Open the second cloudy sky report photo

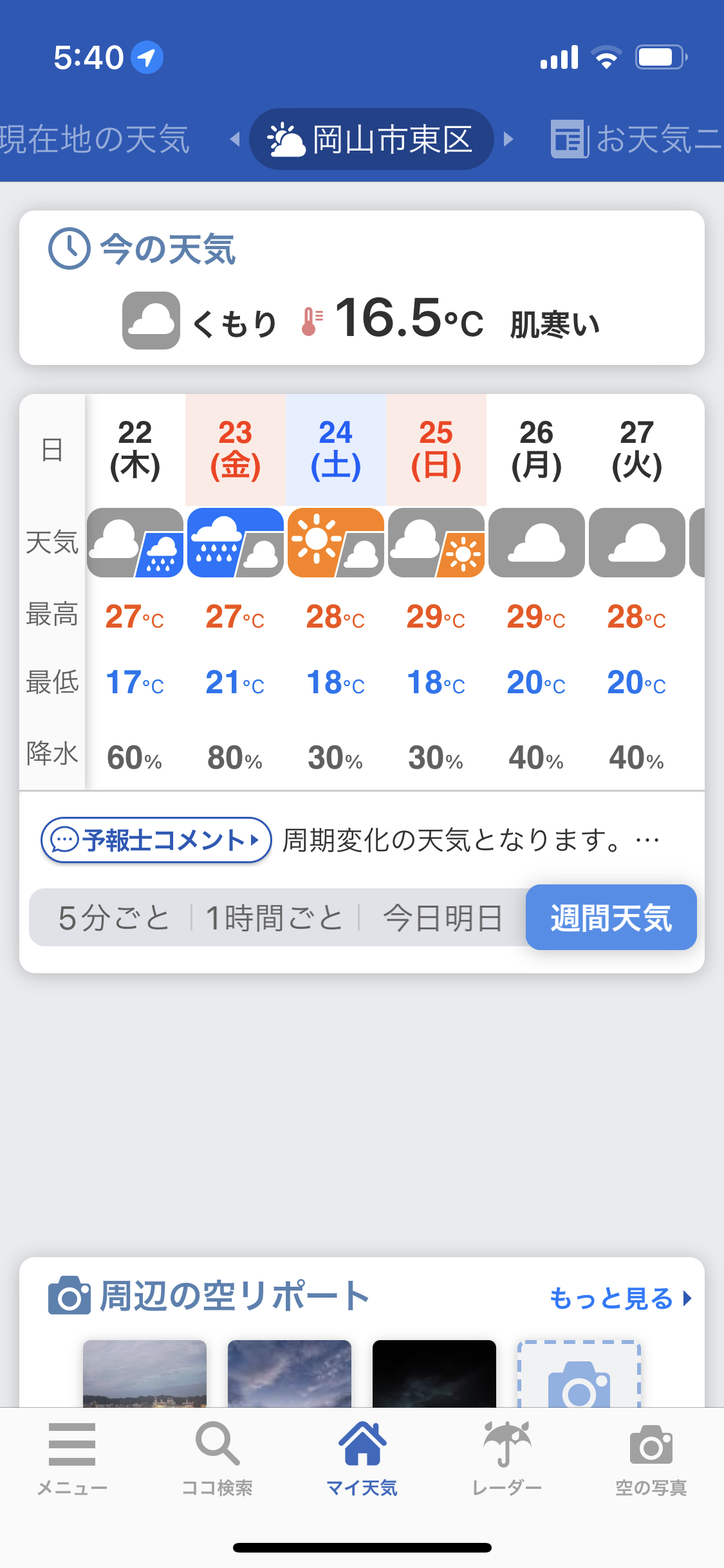(x=290, y=1373)
